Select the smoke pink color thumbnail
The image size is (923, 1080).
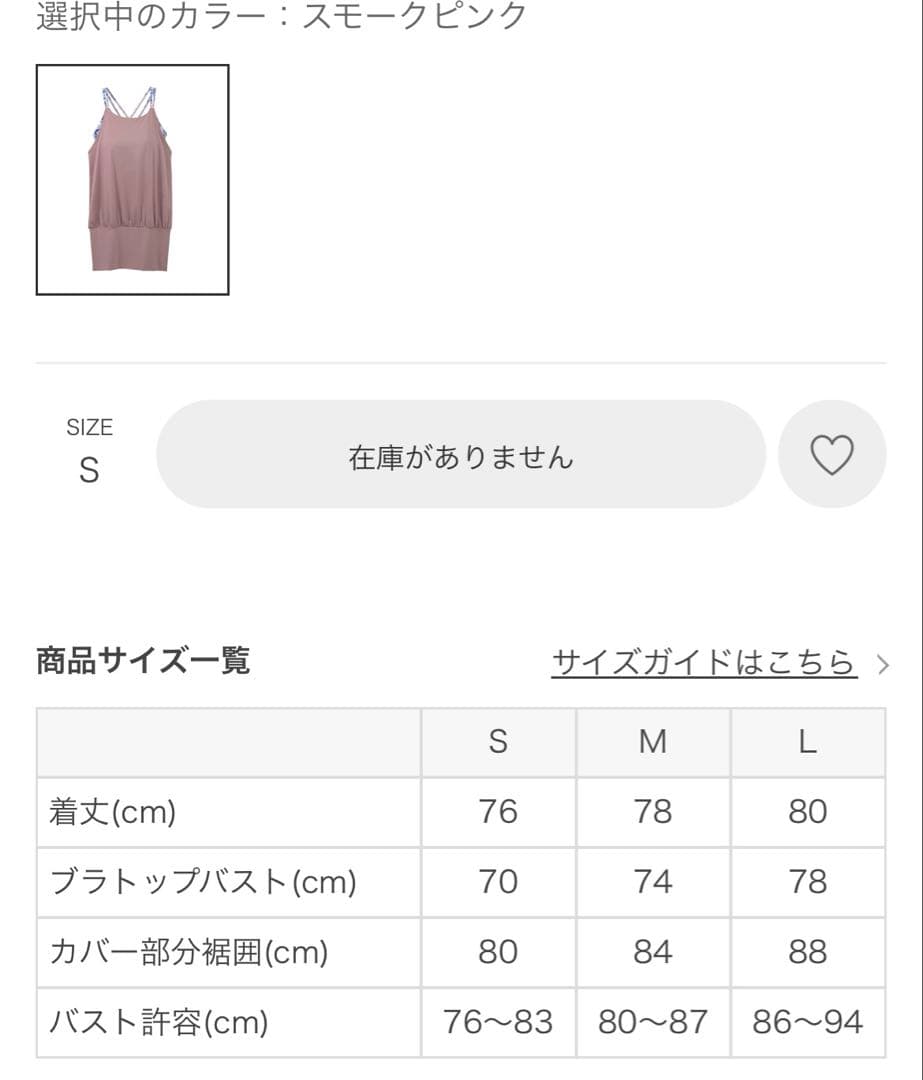[133, 180]
